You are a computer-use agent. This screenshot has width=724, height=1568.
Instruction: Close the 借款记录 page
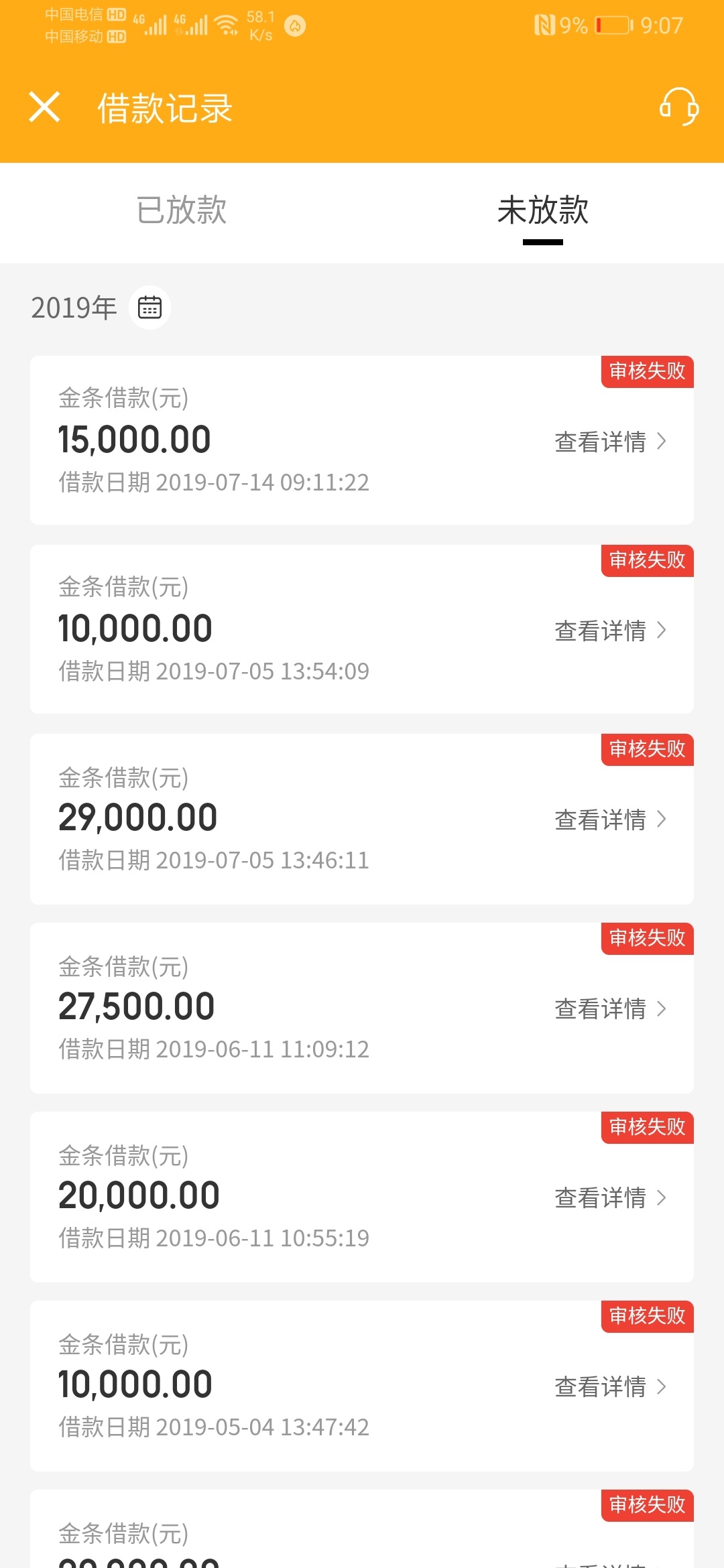tap(45, 107)
